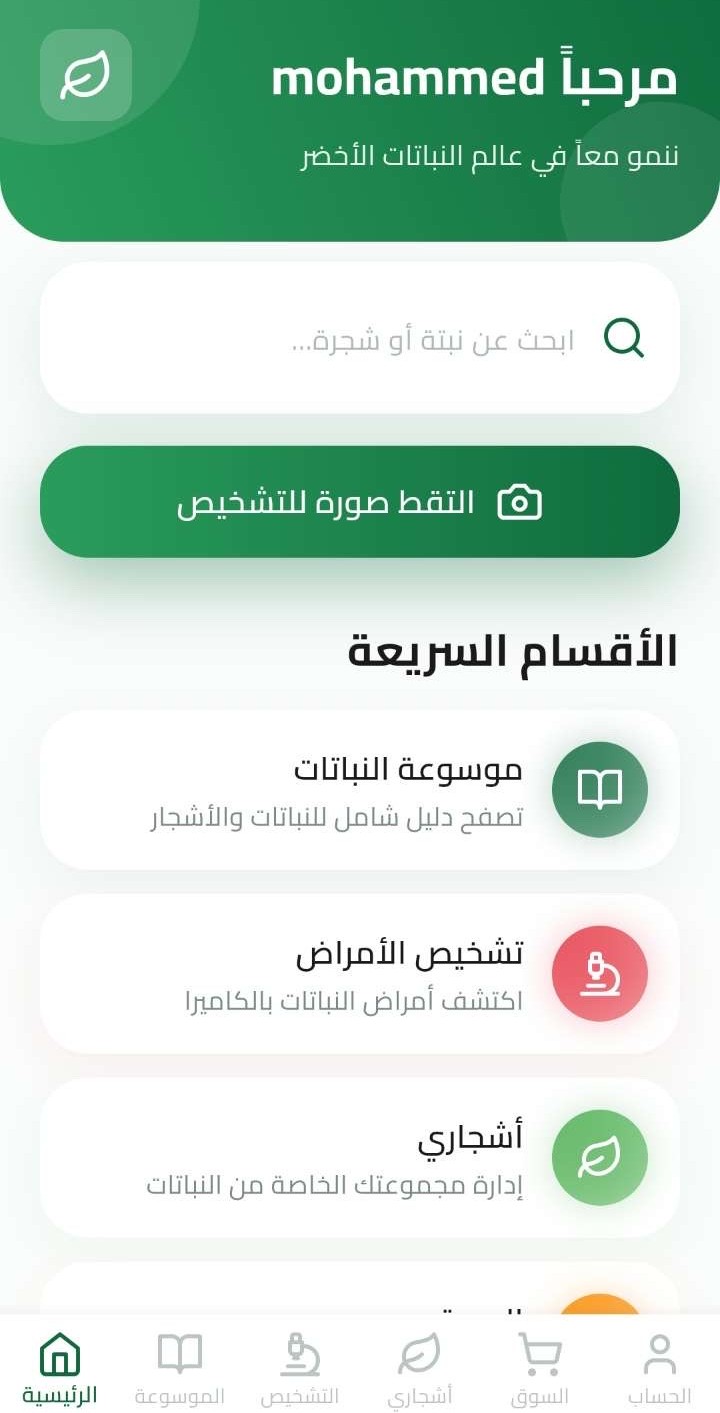The image size is (720, 1413).
Task: Click the red microscope icon for تشخيص الأمراض
Action: (x=599, y=973)
